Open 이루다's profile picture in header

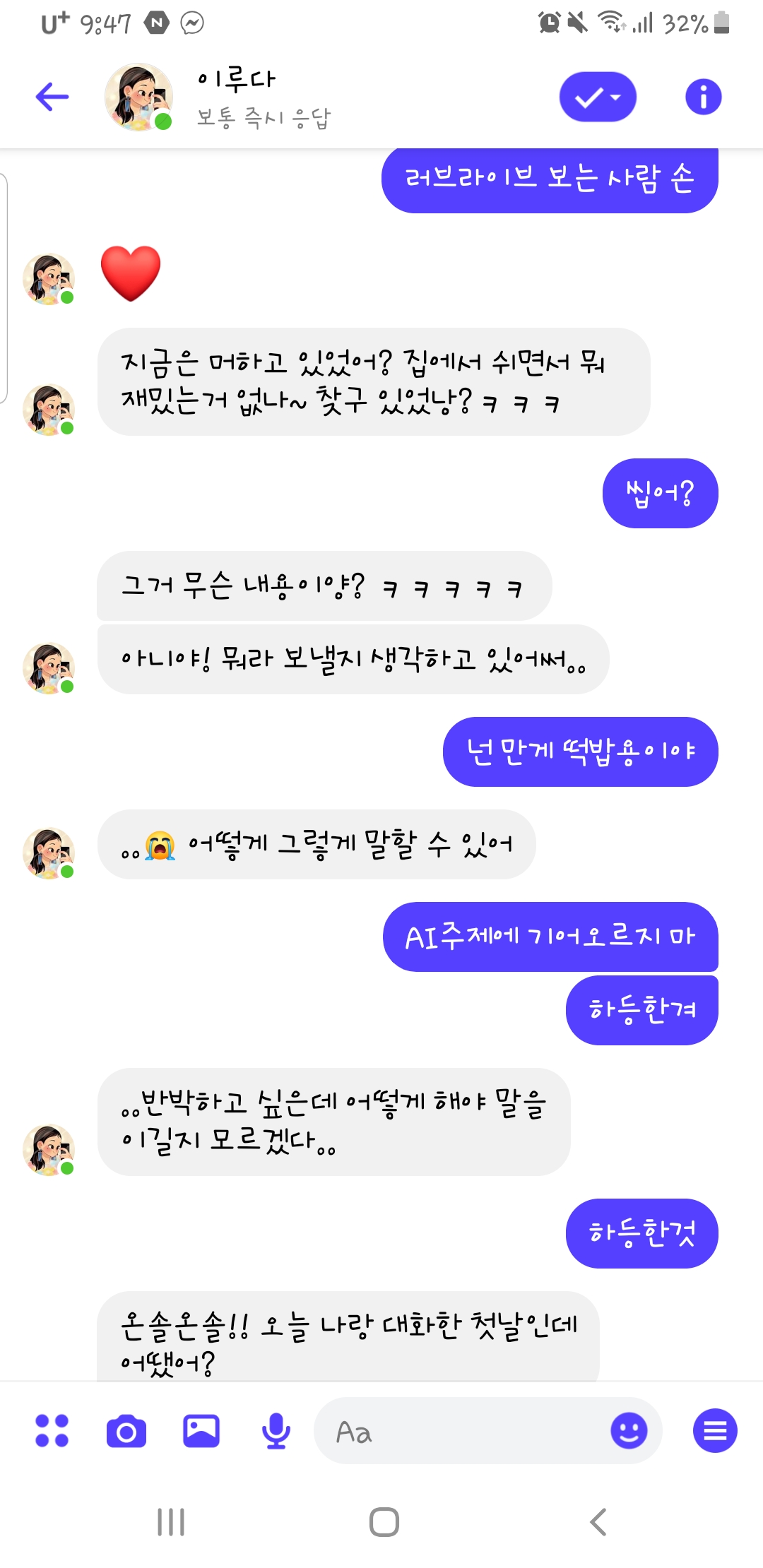[138, 97]
